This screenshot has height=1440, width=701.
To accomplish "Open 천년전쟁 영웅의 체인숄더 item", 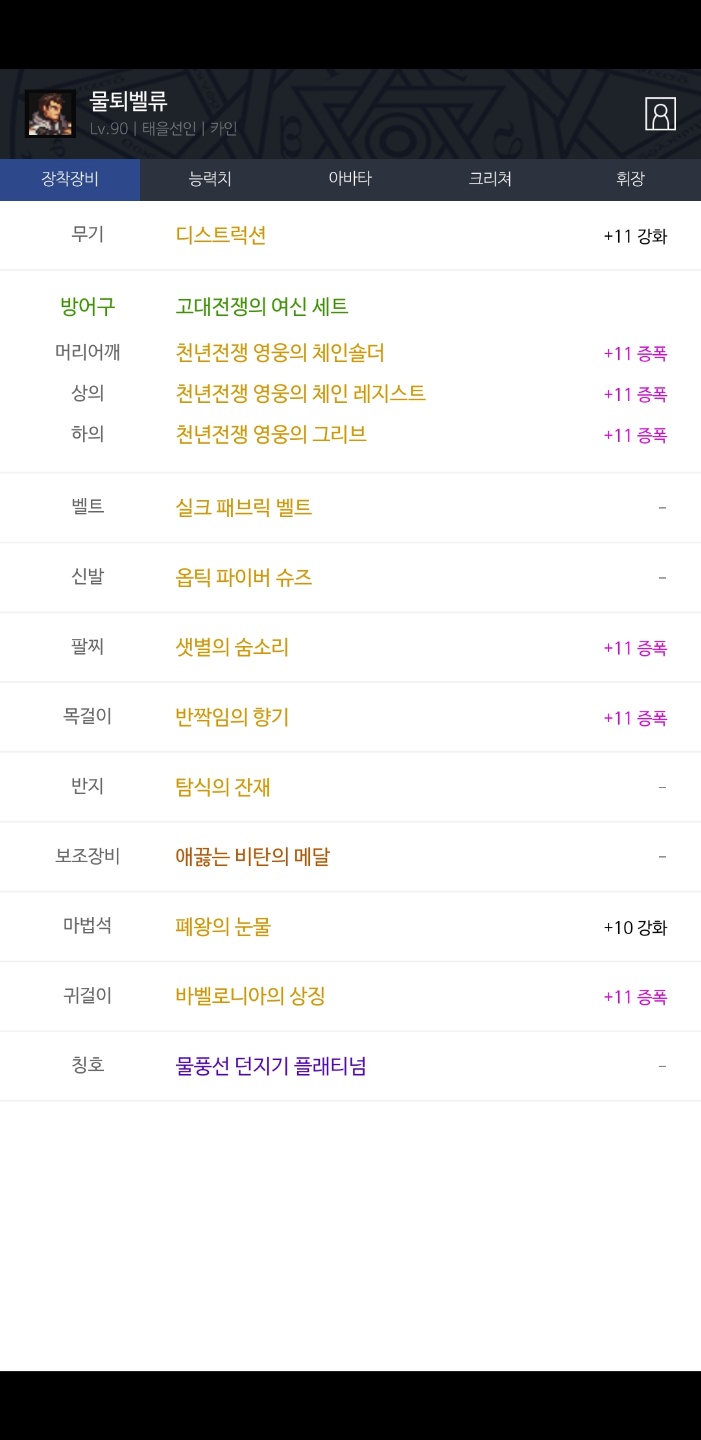I will pyautogui.click(x=280, y=353).
